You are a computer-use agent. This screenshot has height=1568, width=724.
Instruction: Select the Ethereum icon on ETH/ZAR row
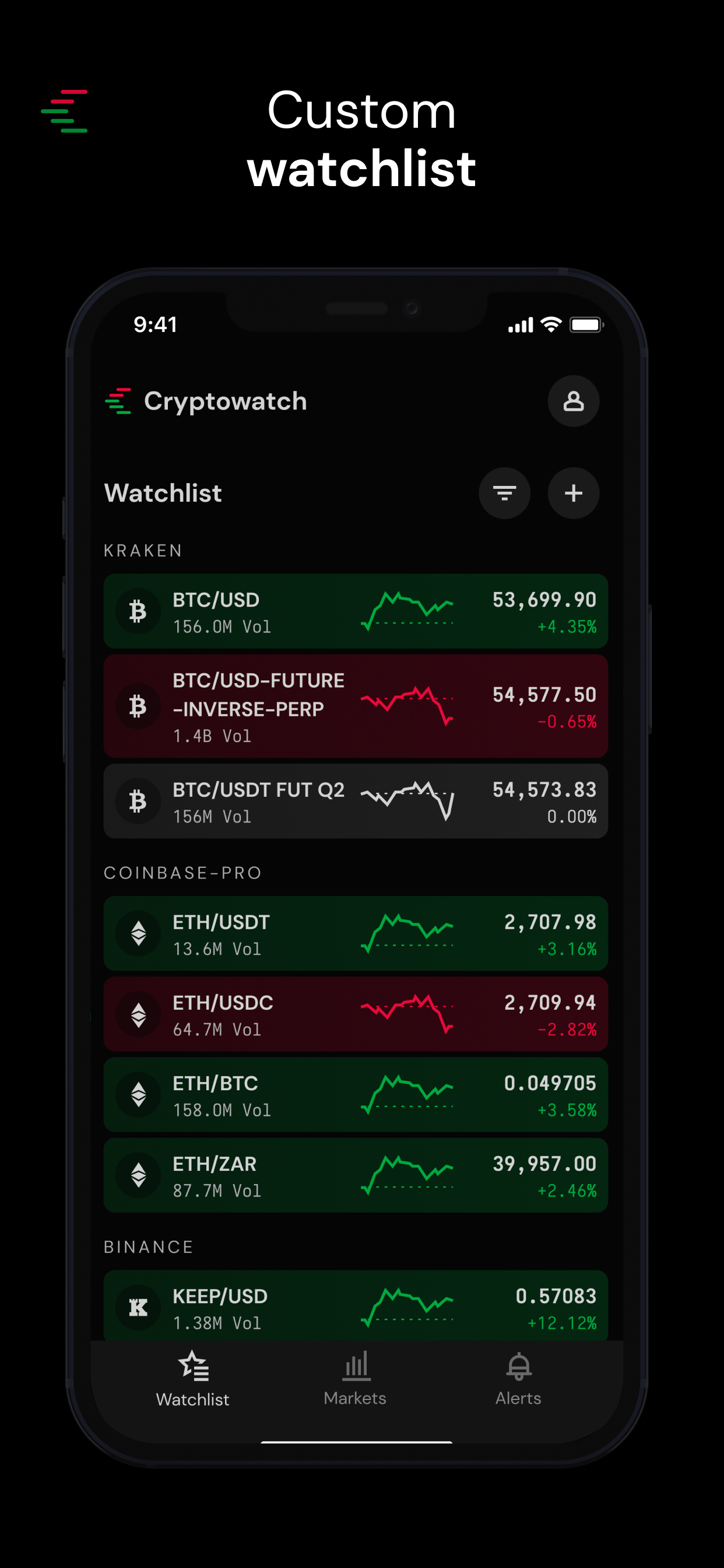pyautogui.click(x=138, y=1175)
